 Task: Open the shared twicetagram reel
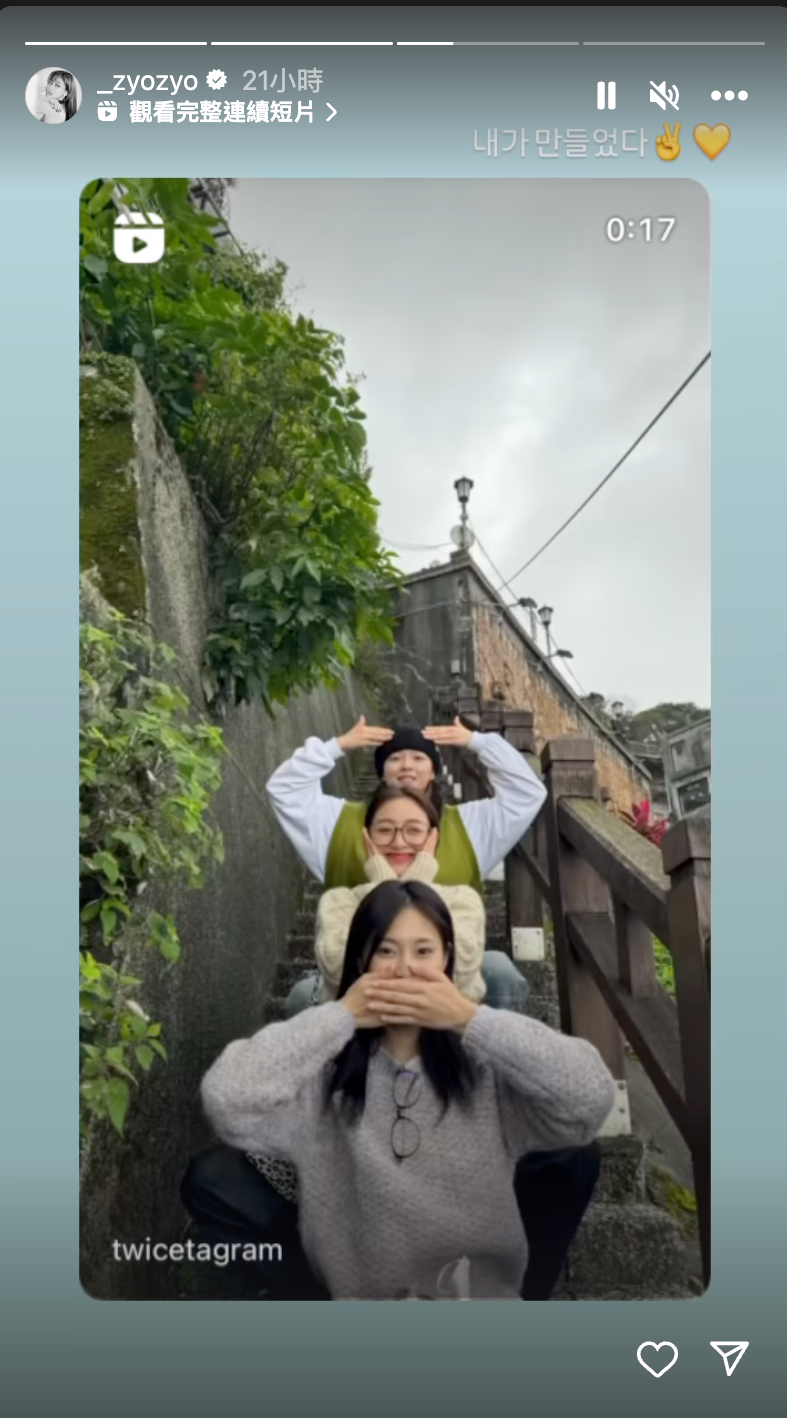[394, 738]
